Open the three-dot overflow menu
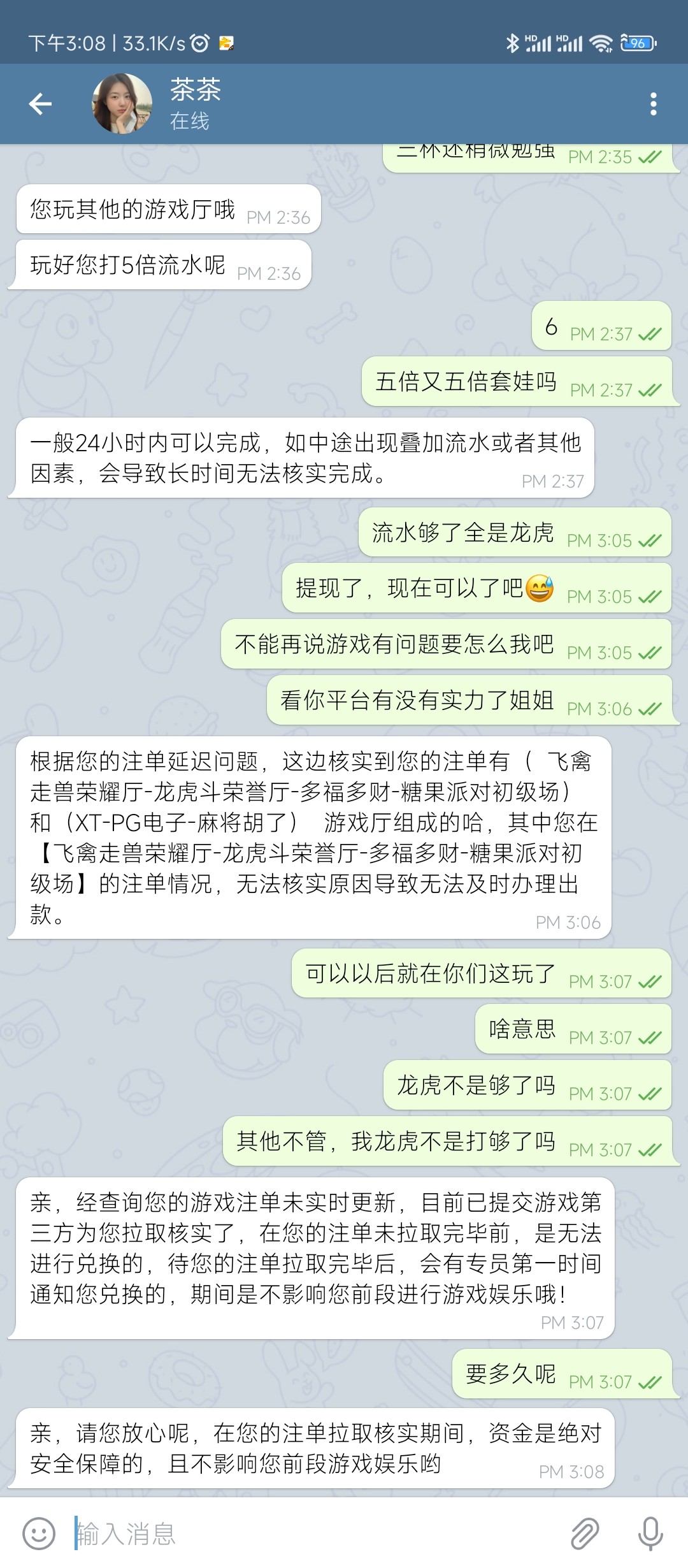 tap(653, 104)
